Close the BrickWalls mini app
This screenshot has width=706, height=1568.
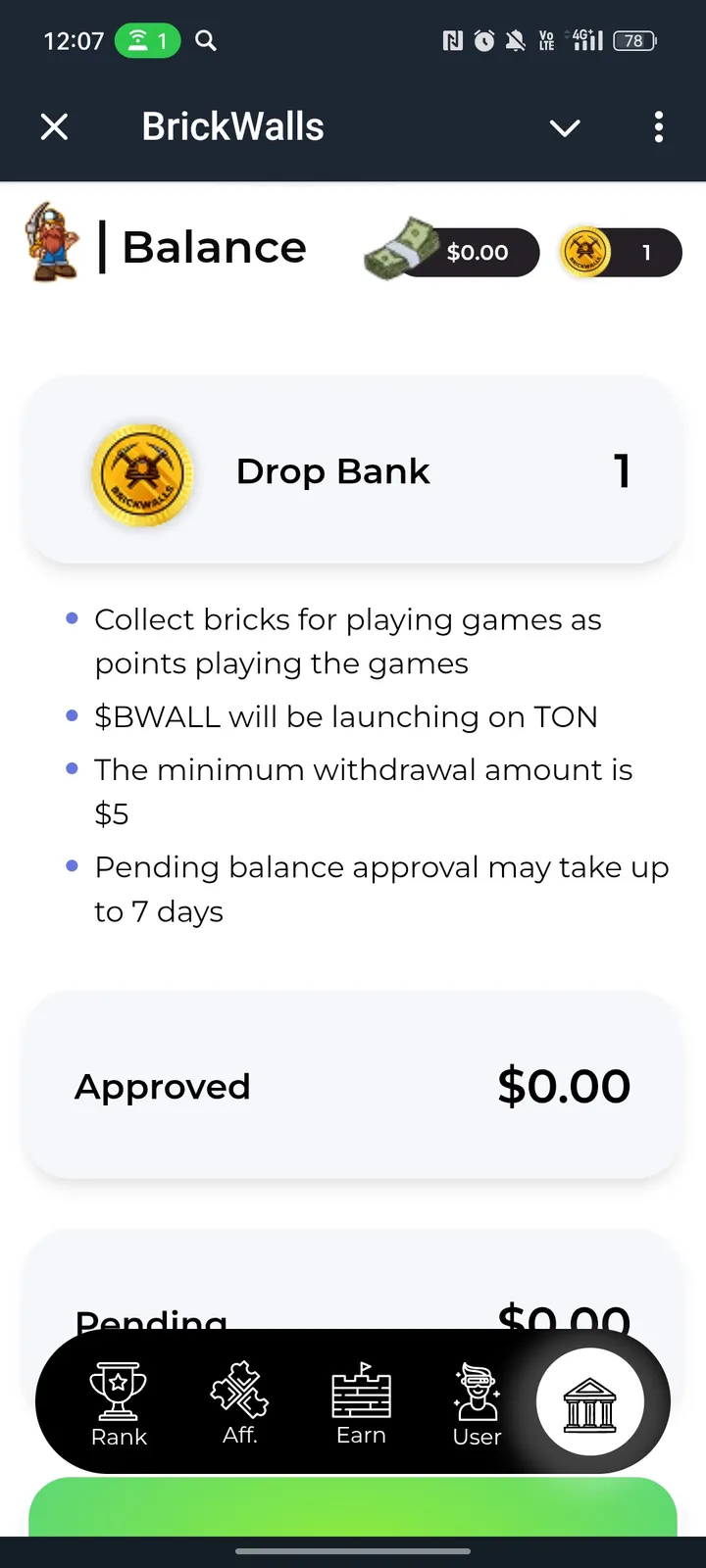[x=55, y=126]
